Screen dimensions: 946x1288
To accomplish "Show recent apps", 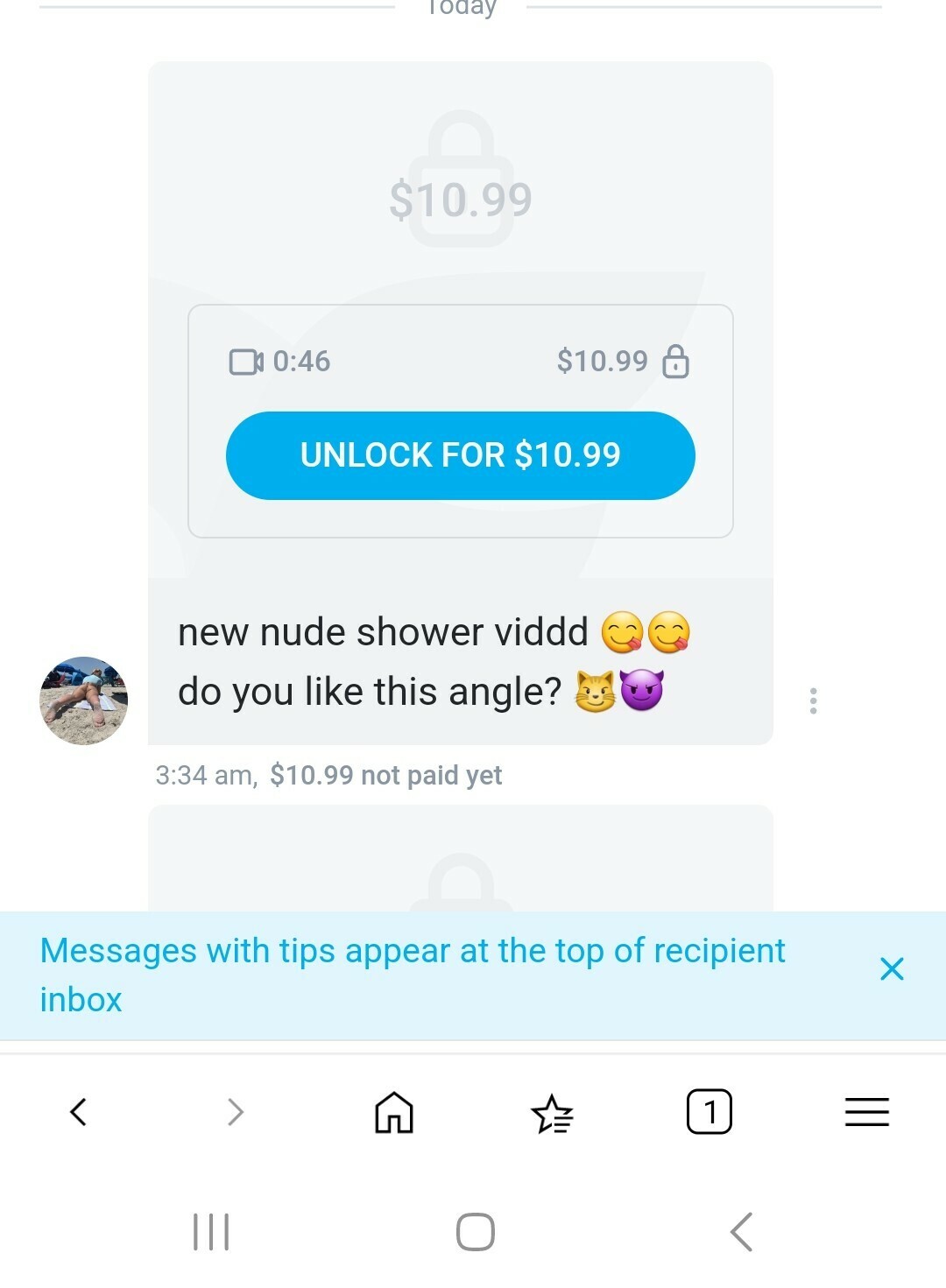I will 211,1232.
